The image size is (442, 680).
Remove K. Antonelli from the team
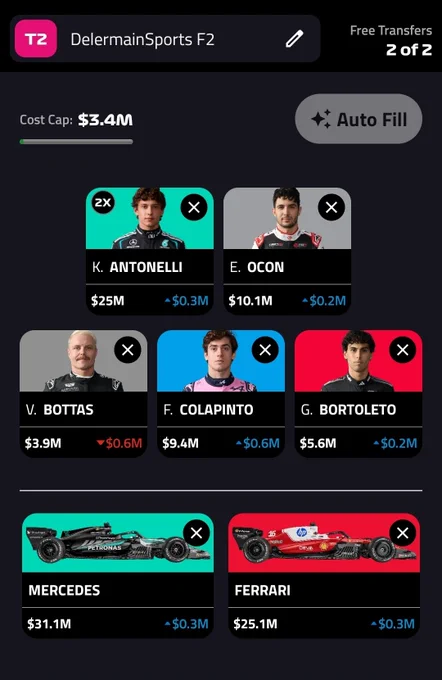pyautogui.click(x=194, y=207)
